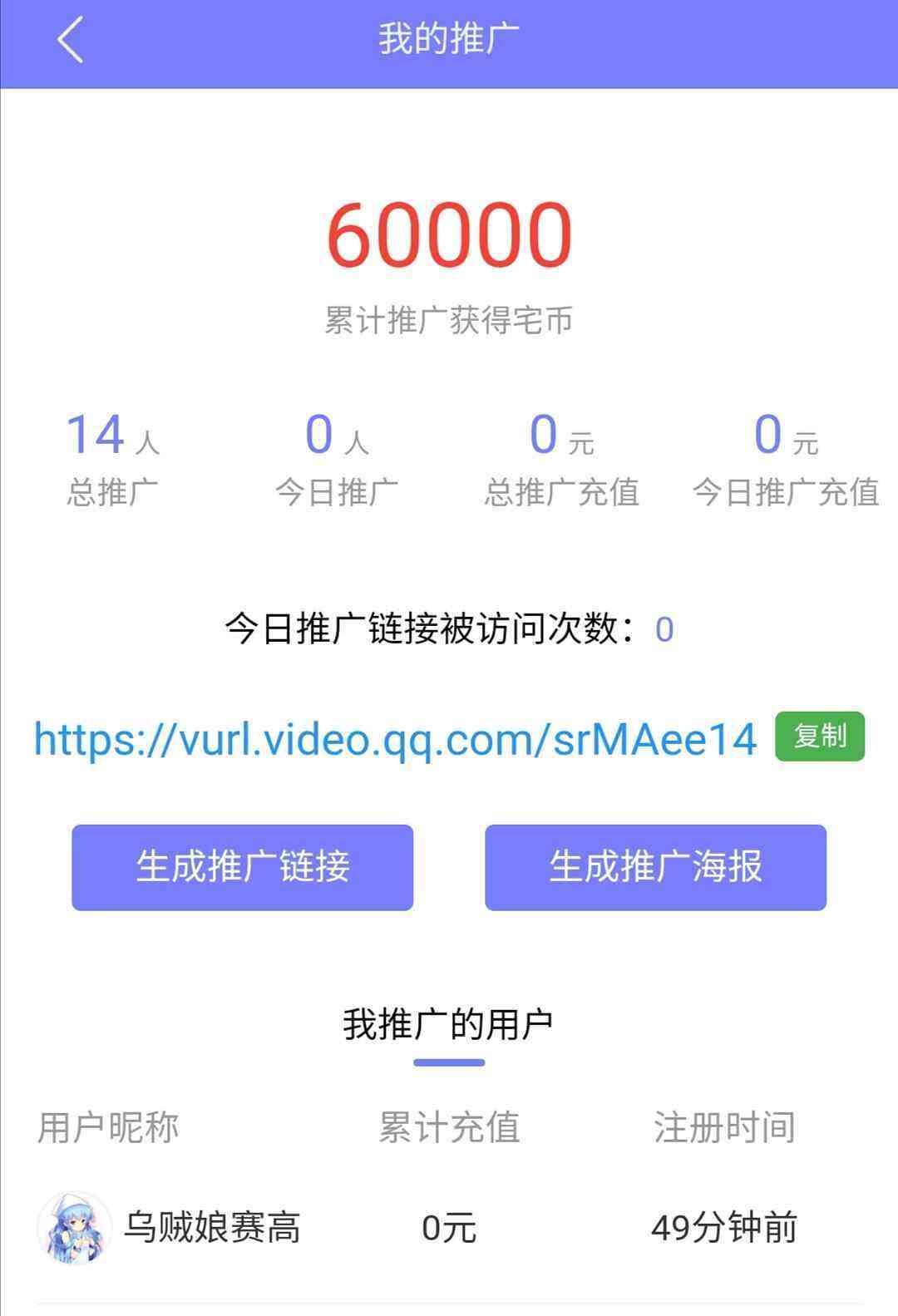
Task: Copy the promotion link with 复制
Action: pyautogui.click(x=820, y=737)
